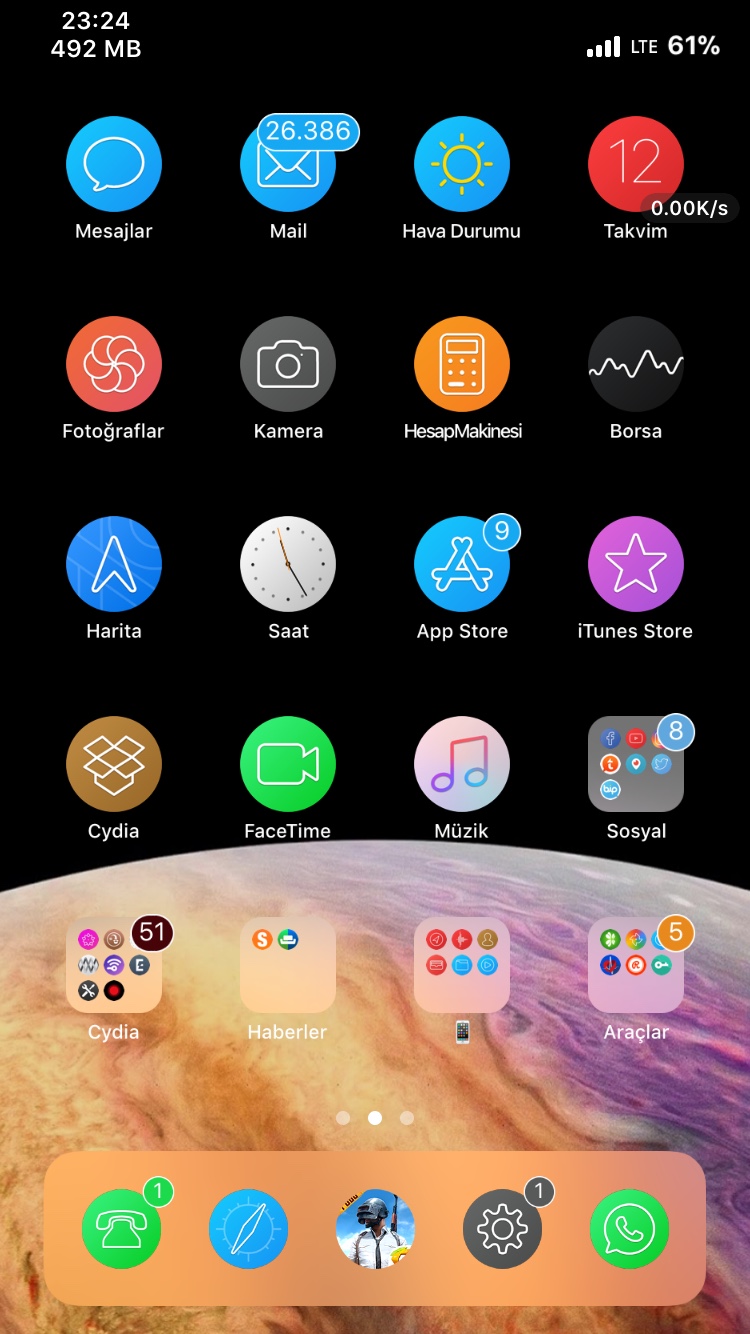This screenshot has height=1334, width=750.
Task: Open the Müzik music app
Action: coord(462,762)
